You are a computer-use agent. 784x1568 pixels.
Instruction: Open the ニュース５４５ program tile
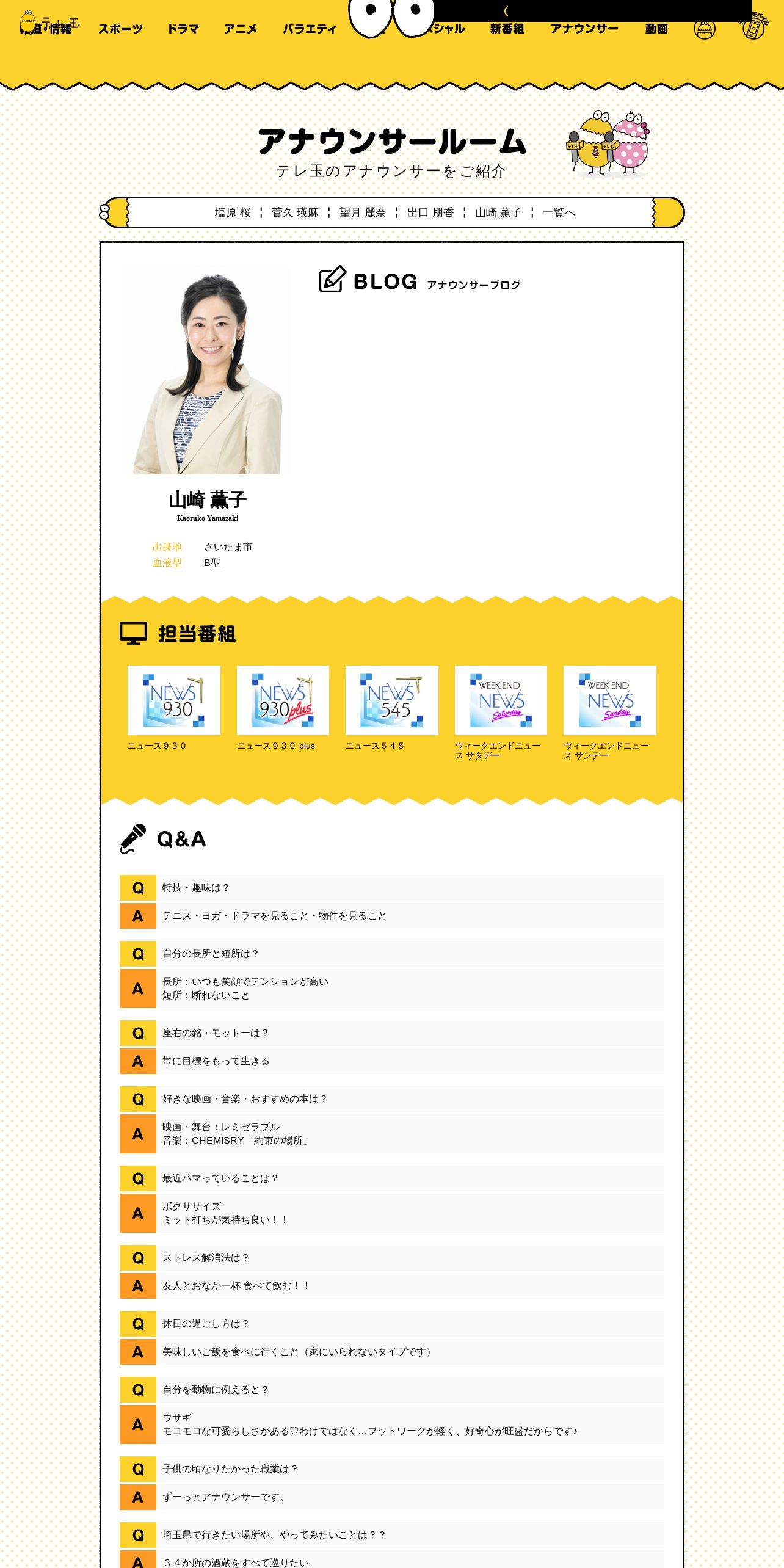391,708
